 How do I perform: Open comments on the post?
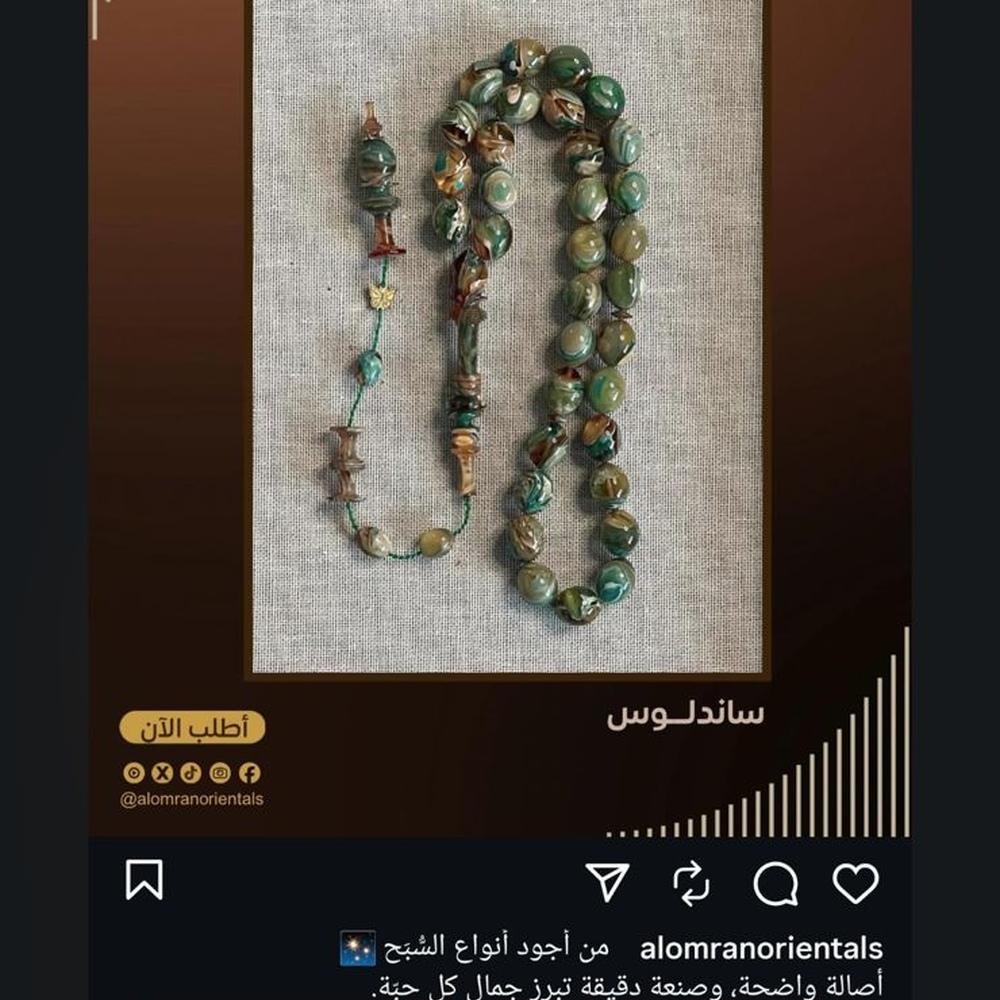(775, 883)
